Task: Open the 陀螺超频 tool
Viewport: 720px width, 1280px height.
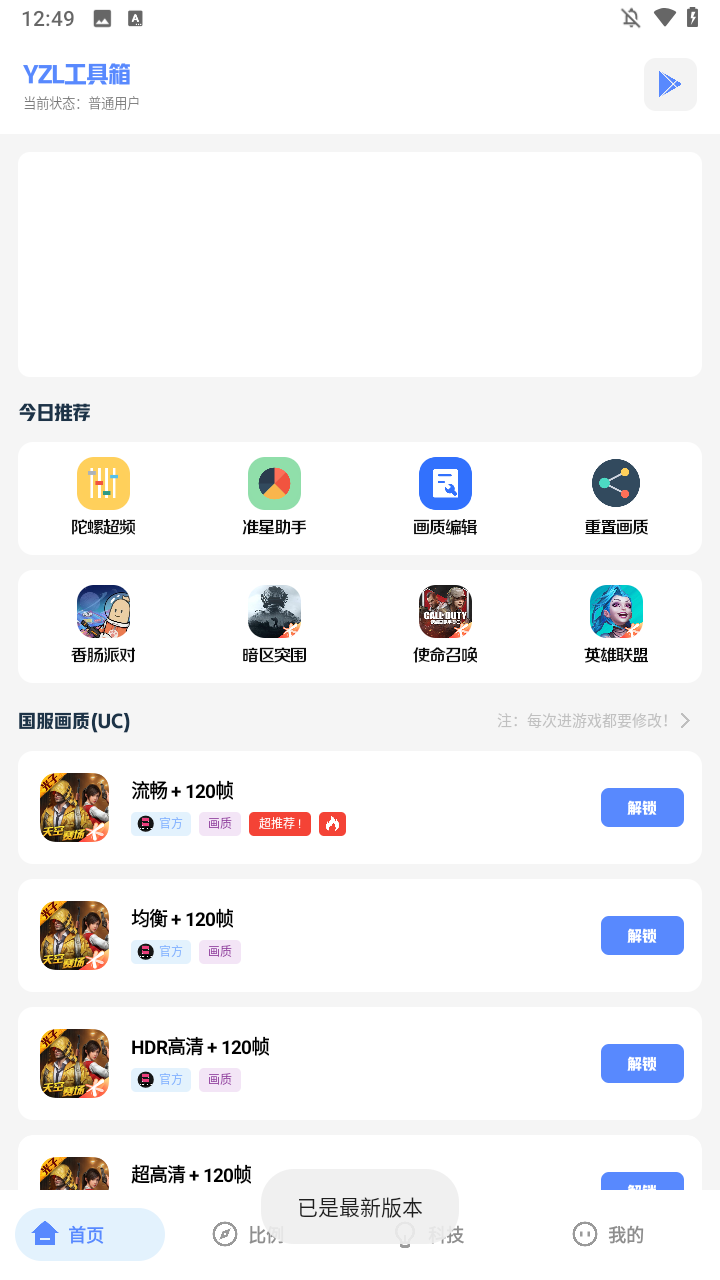Action: coord(103,495)
